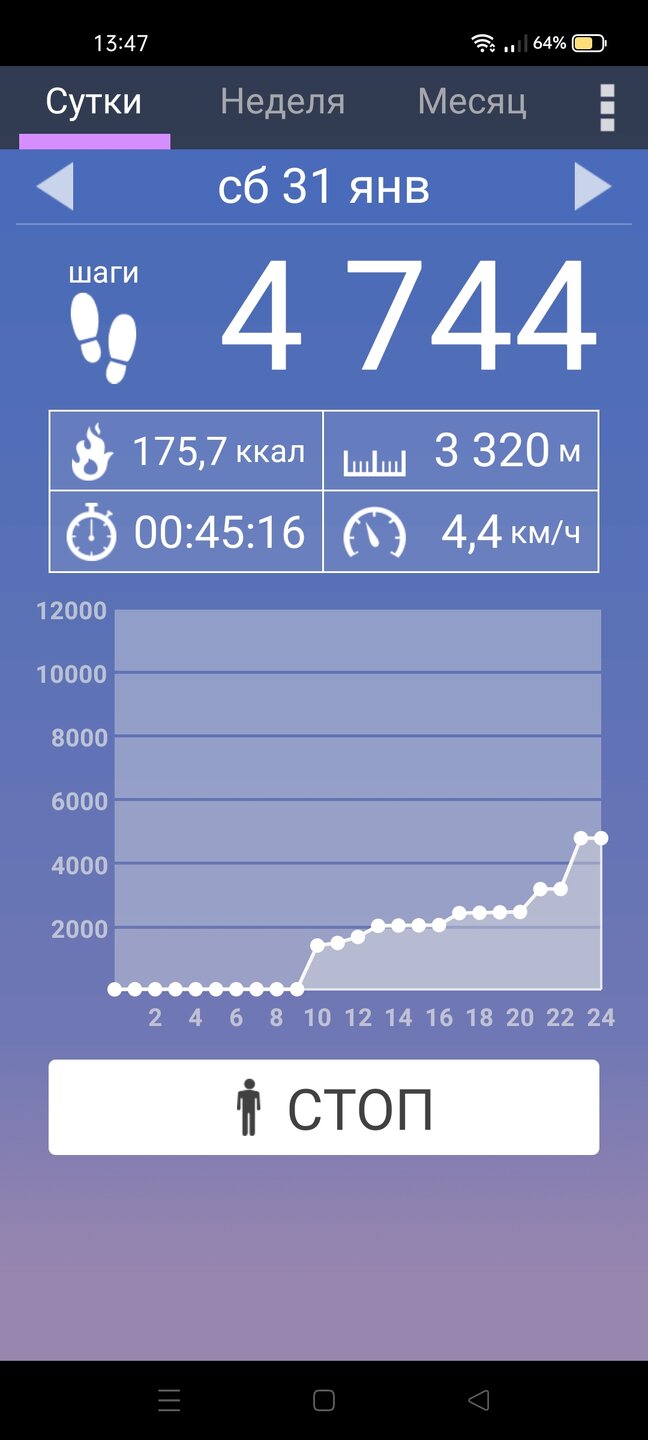Open the system recent apps button

(x=169, y=1400)
